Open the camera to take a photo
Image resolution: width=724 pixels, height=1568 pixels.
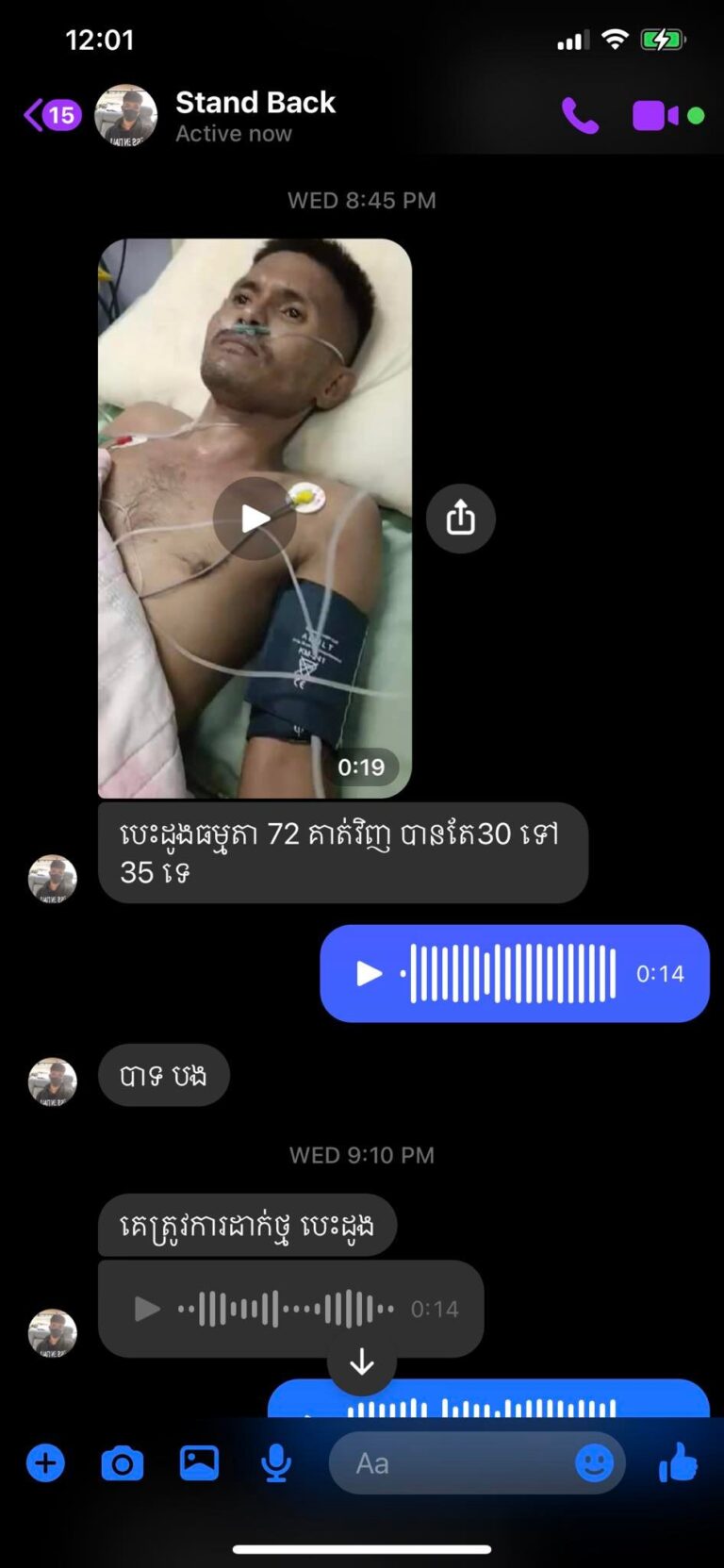click(x=123, y=1463)
